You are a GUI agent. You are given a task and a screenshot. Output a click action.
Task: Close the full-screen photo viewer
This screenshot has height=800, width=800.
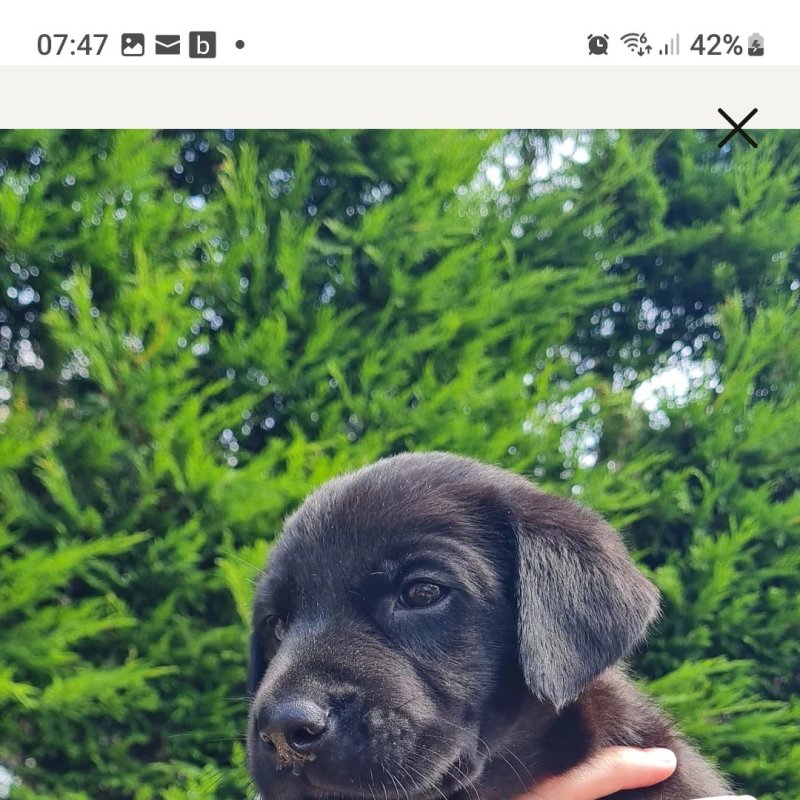coord(737,128)
